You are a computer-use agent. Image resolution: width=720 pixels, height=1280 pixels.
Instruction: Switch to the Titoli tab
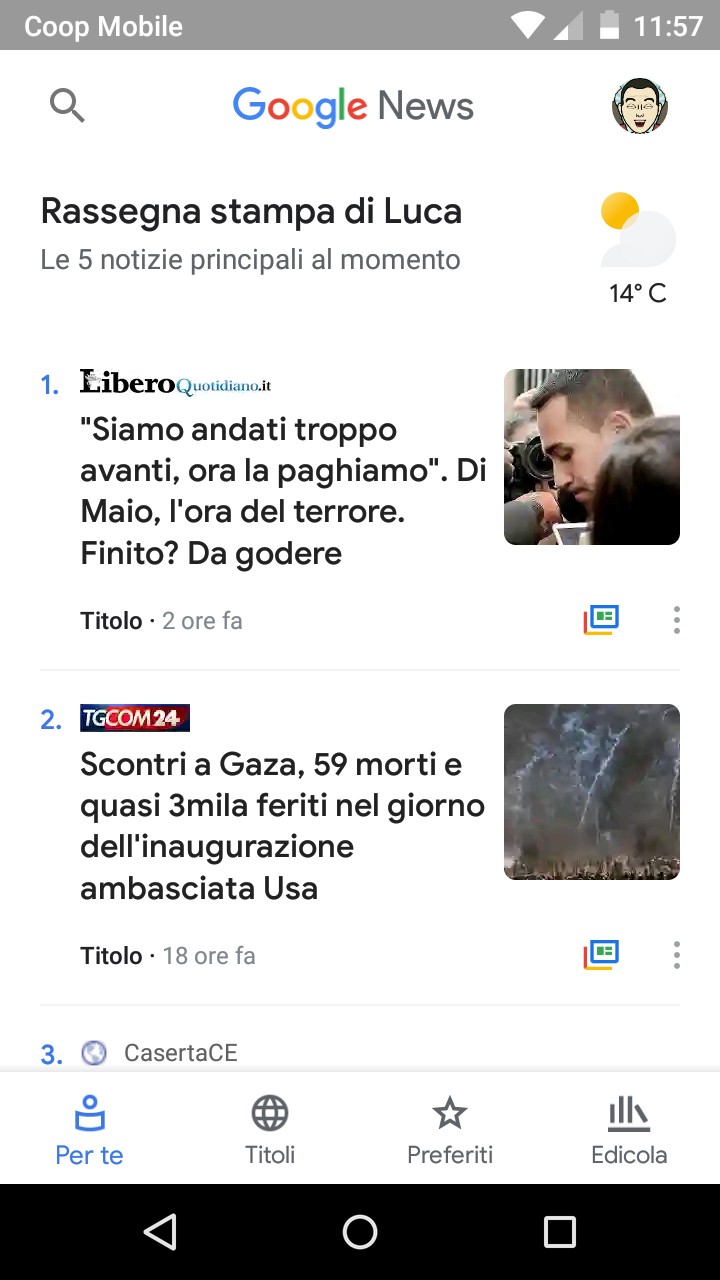(x=270, y=1129)
